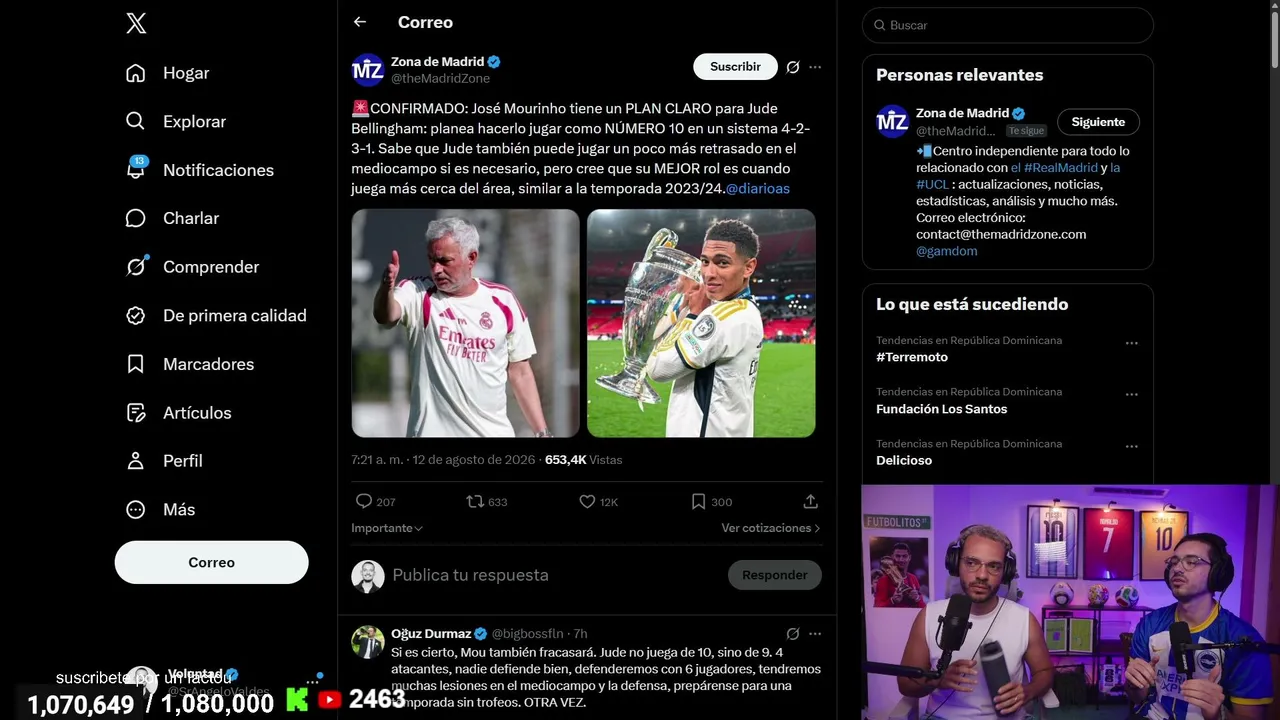Tap Suscribir on Zona de Madrid's post
This screenshot has width=1280, height=720.
(x=735, y=66)
